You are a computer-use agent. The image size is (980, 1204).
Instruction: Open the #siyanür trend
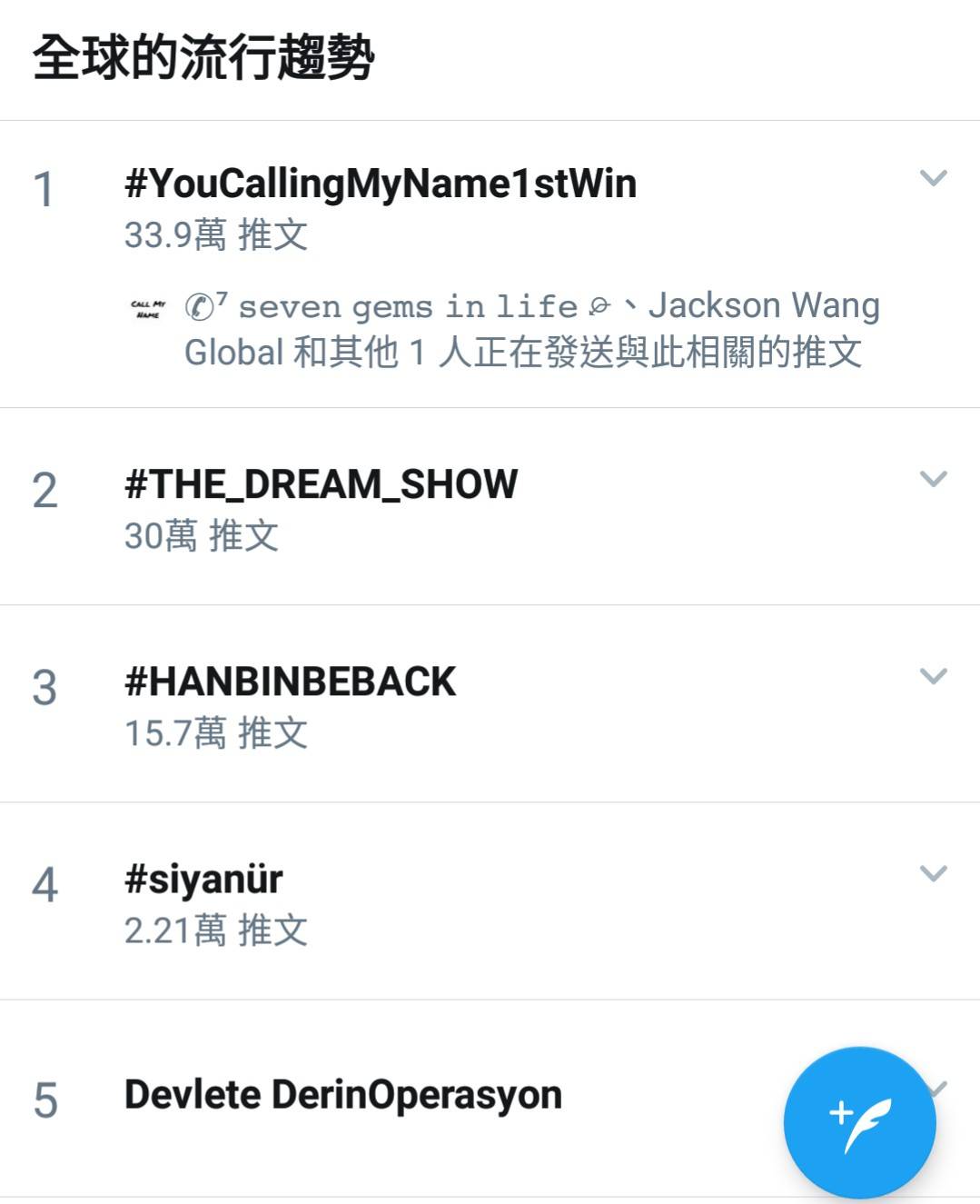pyautogui.click(x=203, y=880)
